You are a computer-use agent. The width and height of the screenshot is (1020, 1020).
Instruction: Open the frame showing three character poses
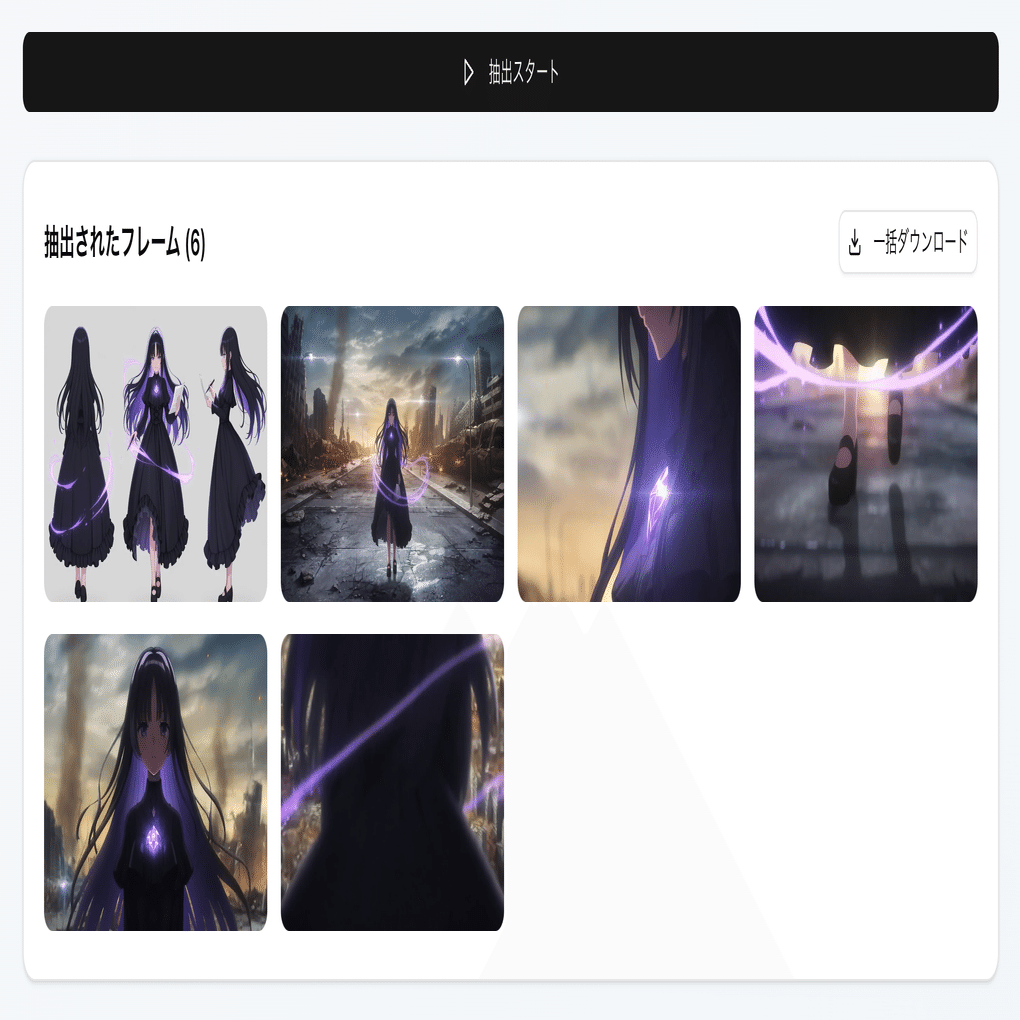pos(156,454)
